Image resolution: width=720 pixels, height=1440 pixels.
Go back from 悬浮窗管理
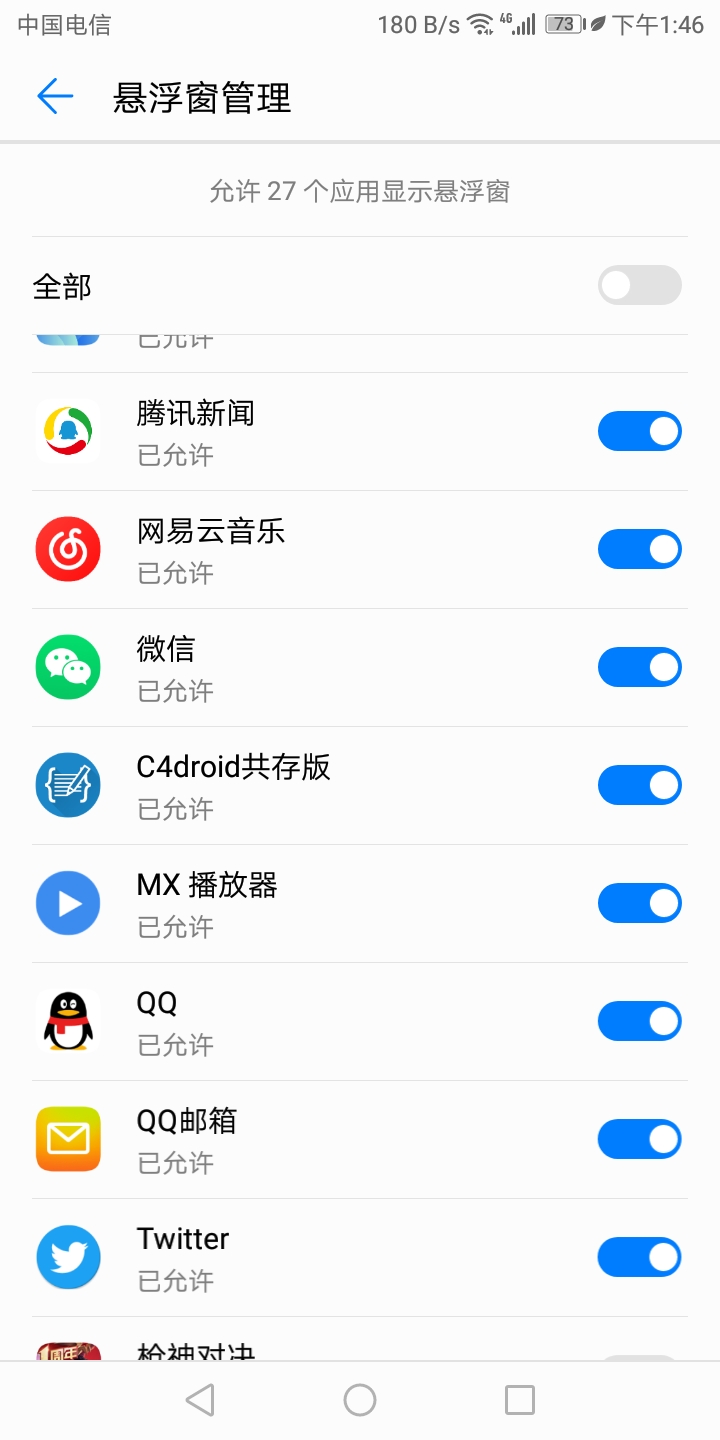[55, 97]
